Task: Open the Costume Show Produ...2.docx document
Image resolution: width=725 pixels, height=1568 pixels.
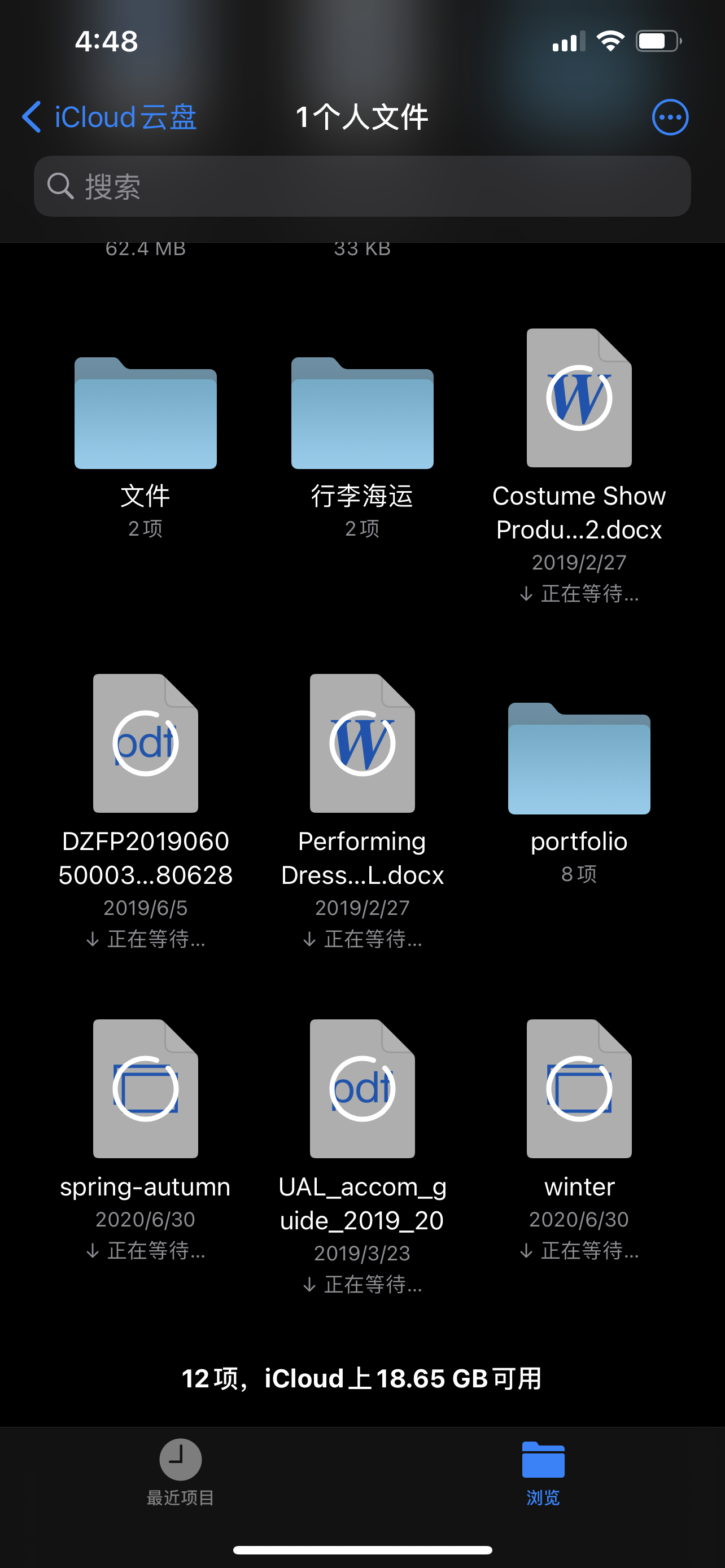Action: (579, 398)
